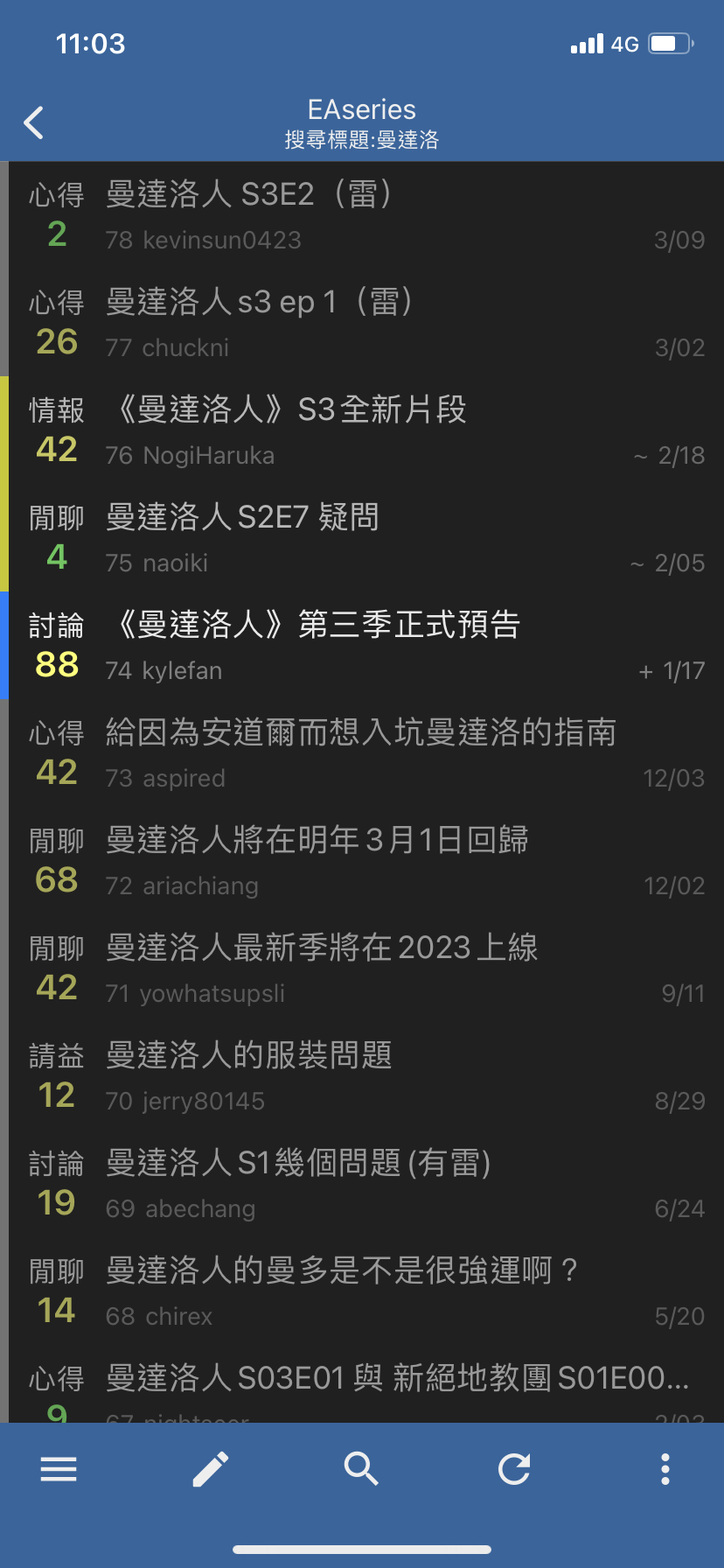Screen dimensions: 724x1568
Task: Open 曼達洛人的曼多是不是很強運啊 post
Action: coord(366,1291)
